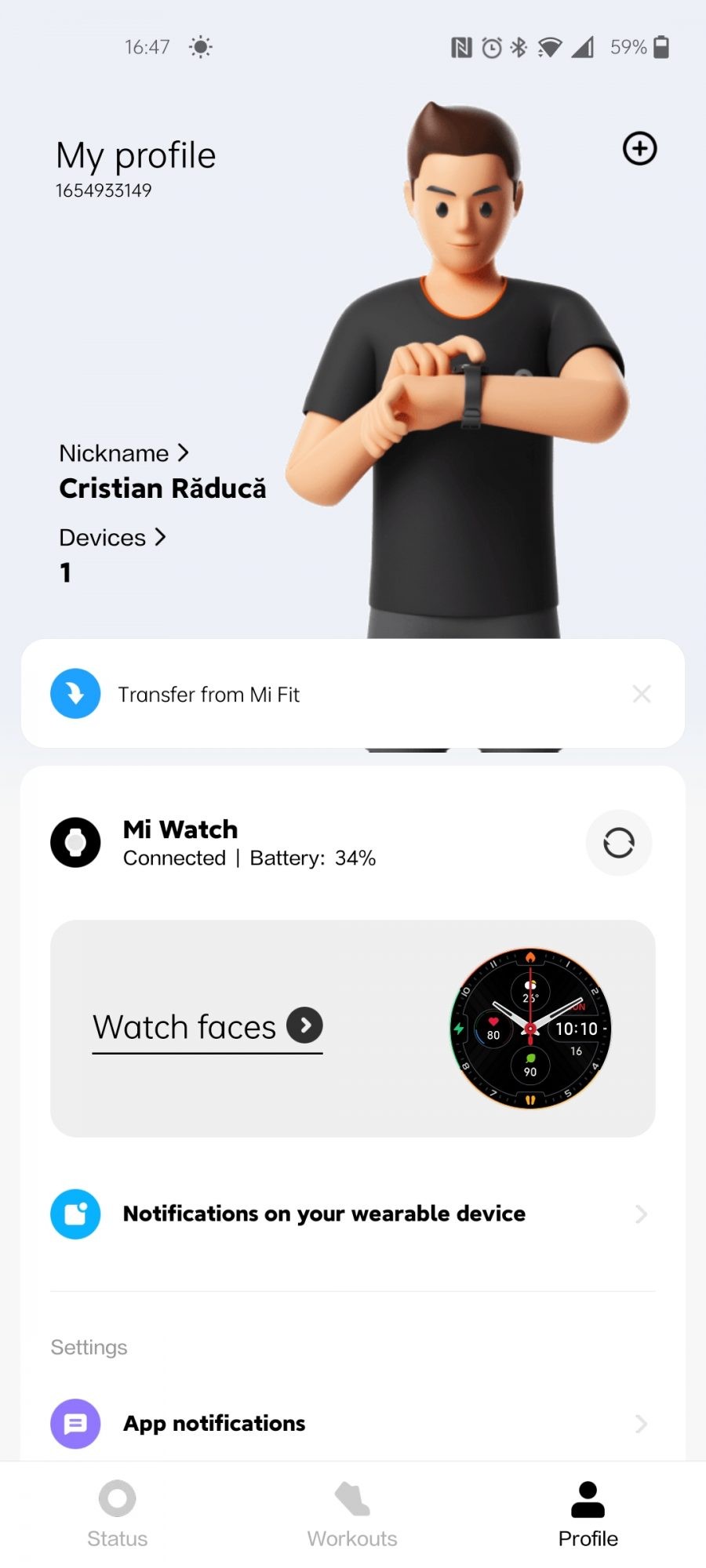
Task: Open the Watch faces gallery
Action: (208, 1027)
